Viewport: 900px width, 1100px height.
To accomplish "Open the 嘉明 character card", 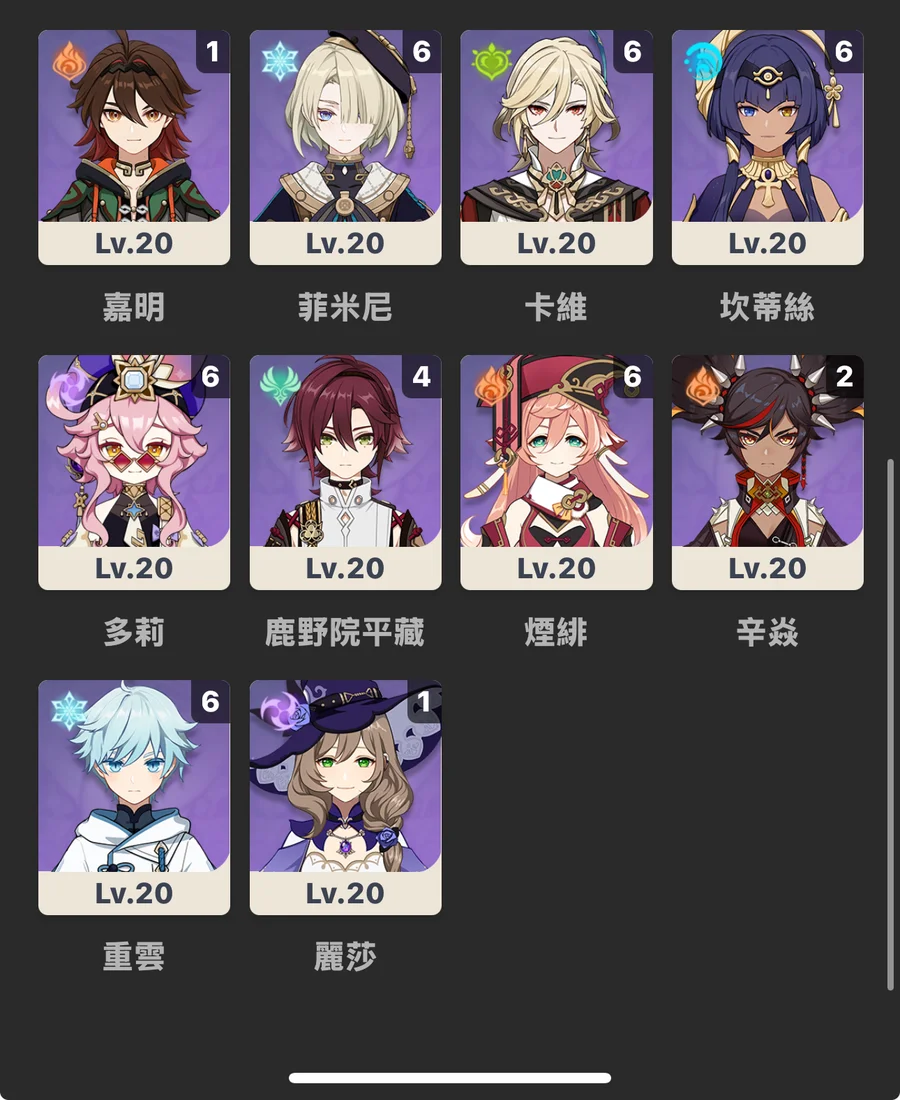I will 134,147.
